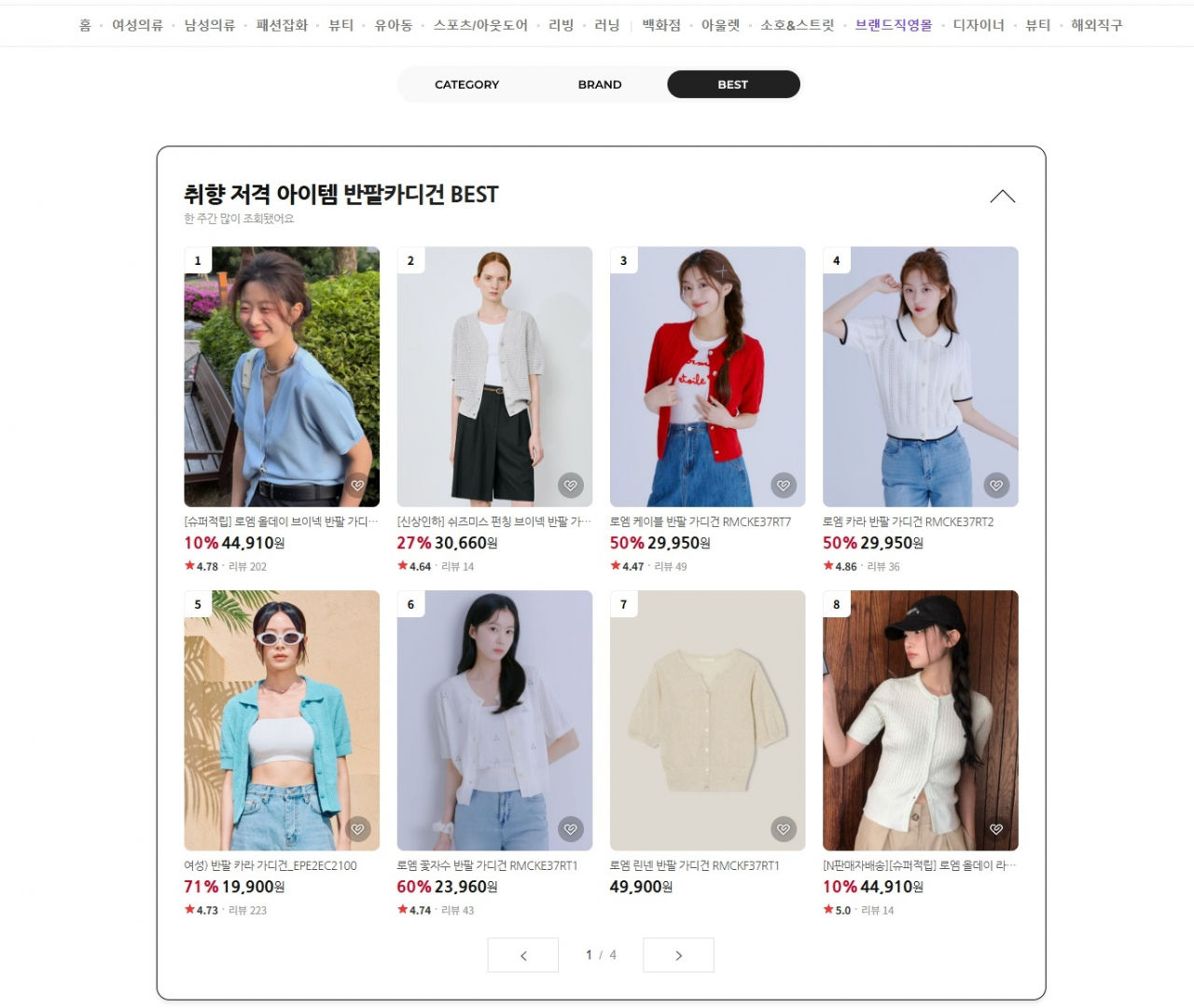Go to 홈 in the top menu
Image resolution: width=1194 pixels, height=1008 pixels.
tap(85, 25)
